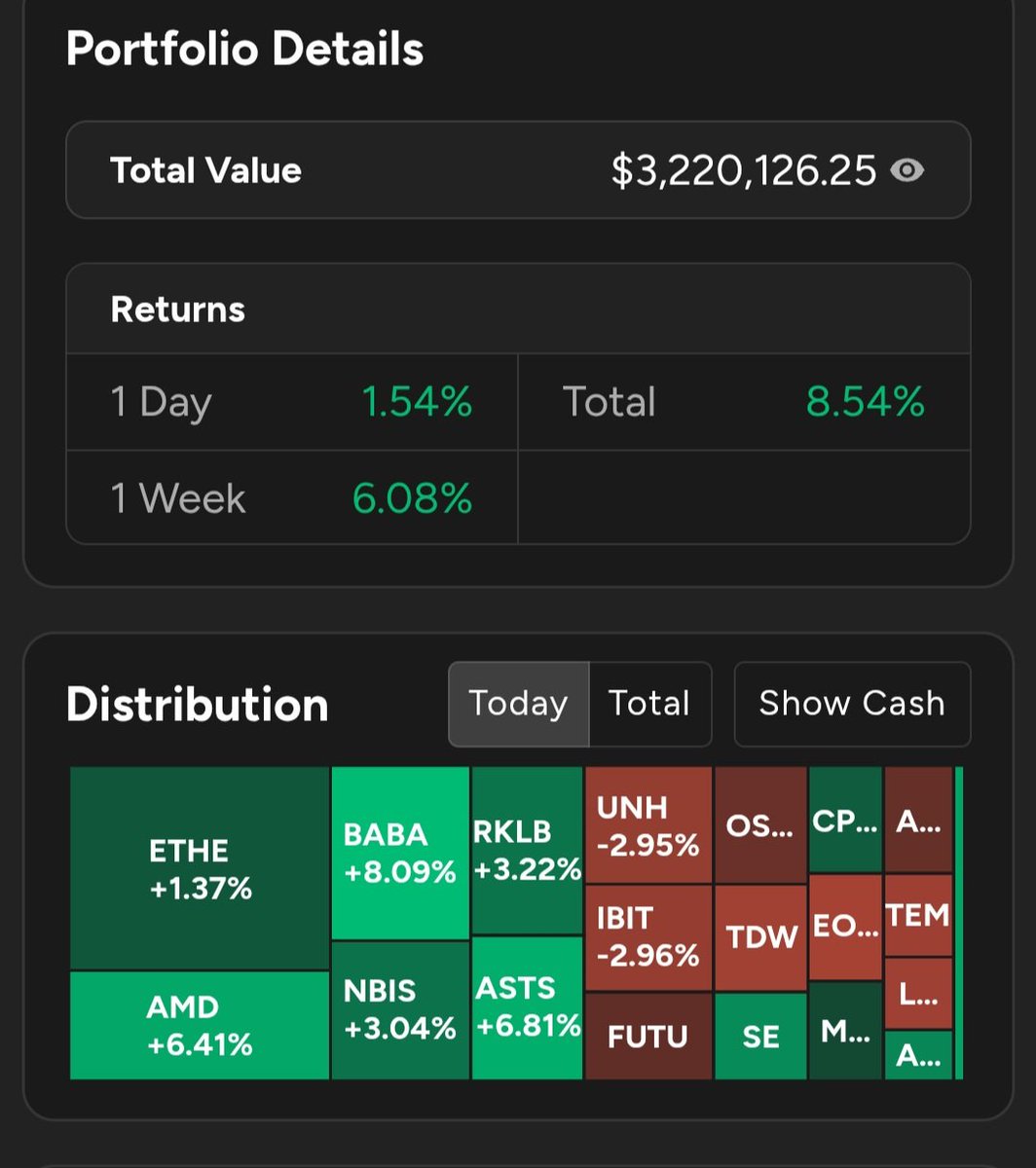Open the ETHE holding tile
The width and height of the screenshot is (1036, 1168).
click(x=200, y=868)
